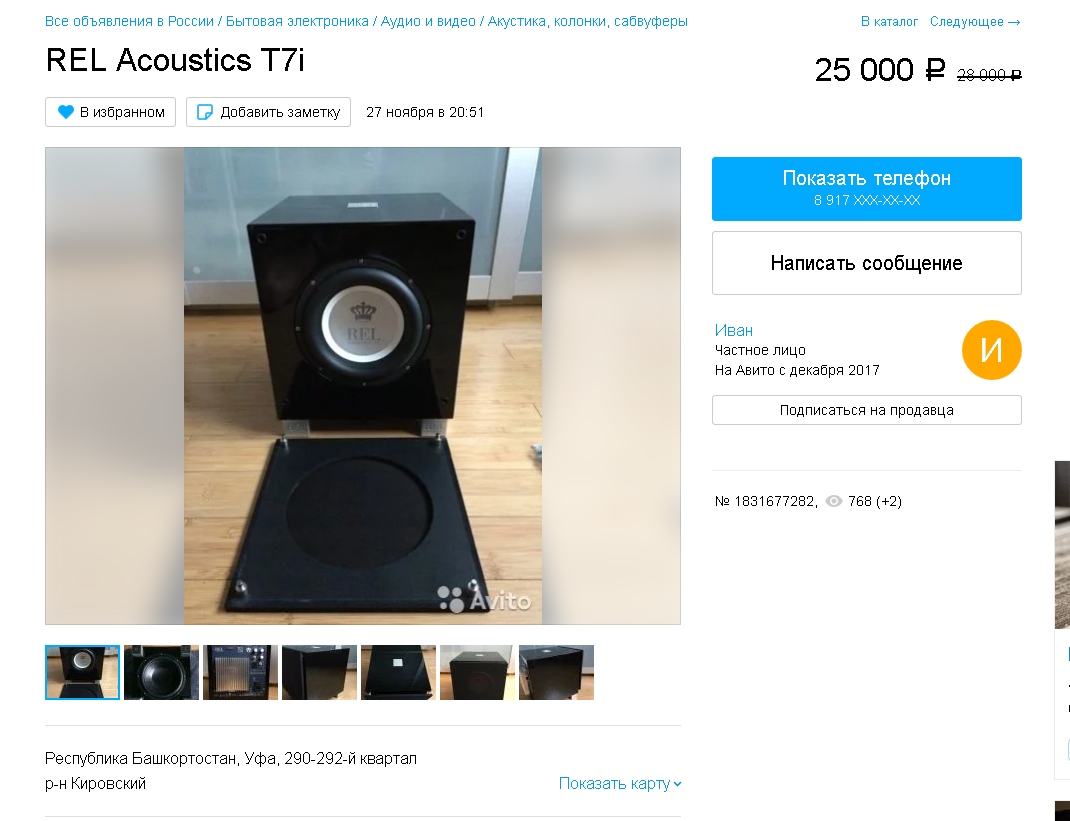The height and width of the screenshot is (821, 1070).
Task: Return to catalog via 'В каталог'
Action: tap(889, 21)
